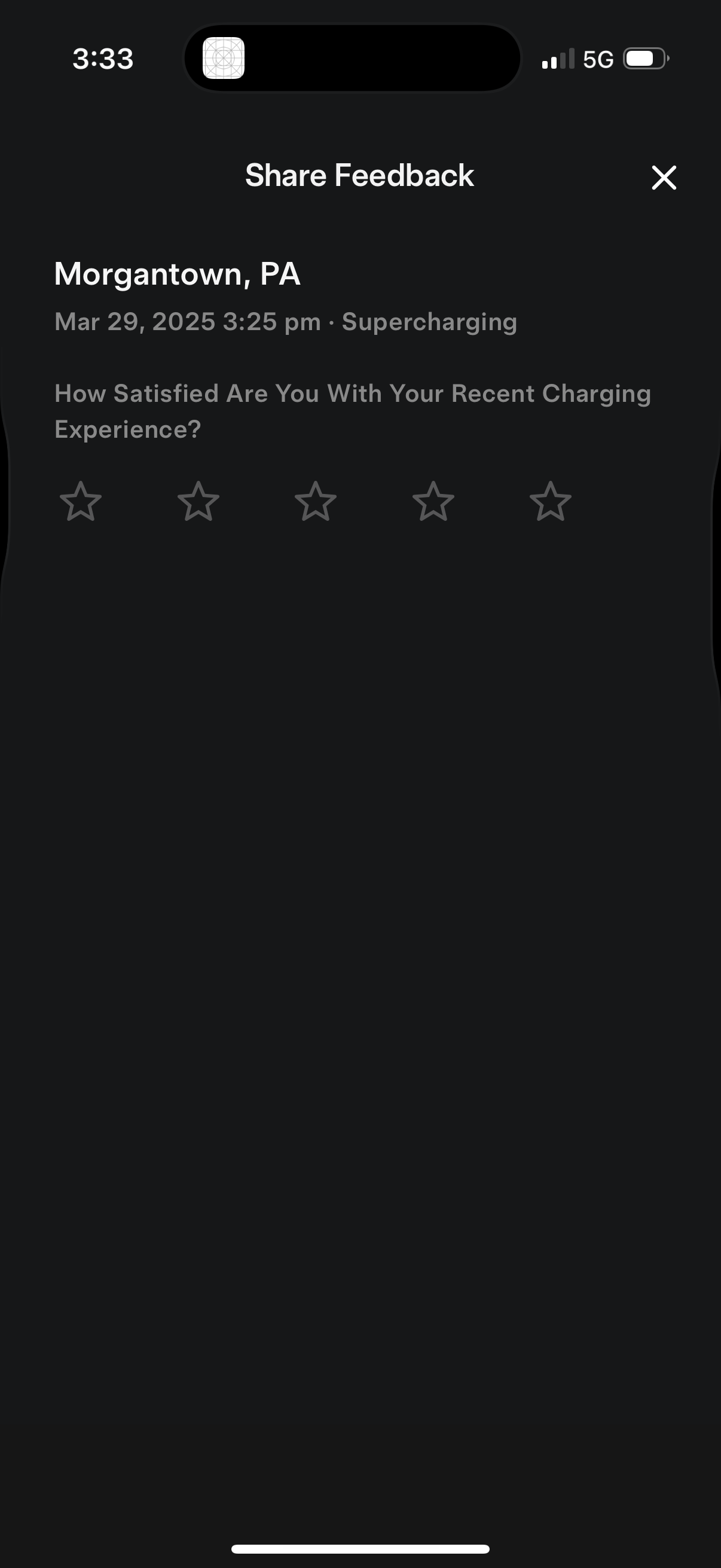Rate the experience five stars
This screenshot has width=721, height=1568.
pos(549,502)
